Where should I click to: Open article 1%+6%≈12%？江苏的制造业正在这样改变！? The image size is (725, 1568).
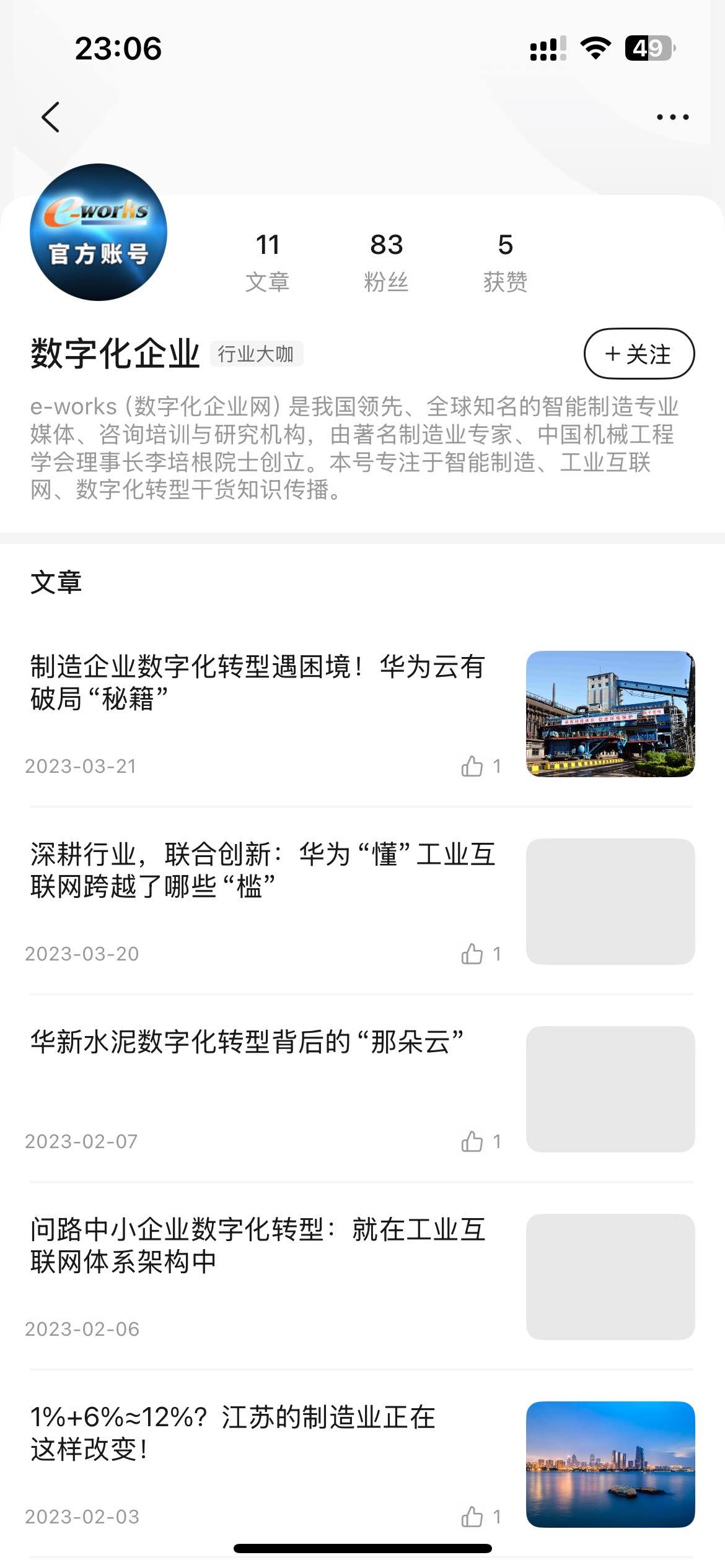tap(233, 1433)
